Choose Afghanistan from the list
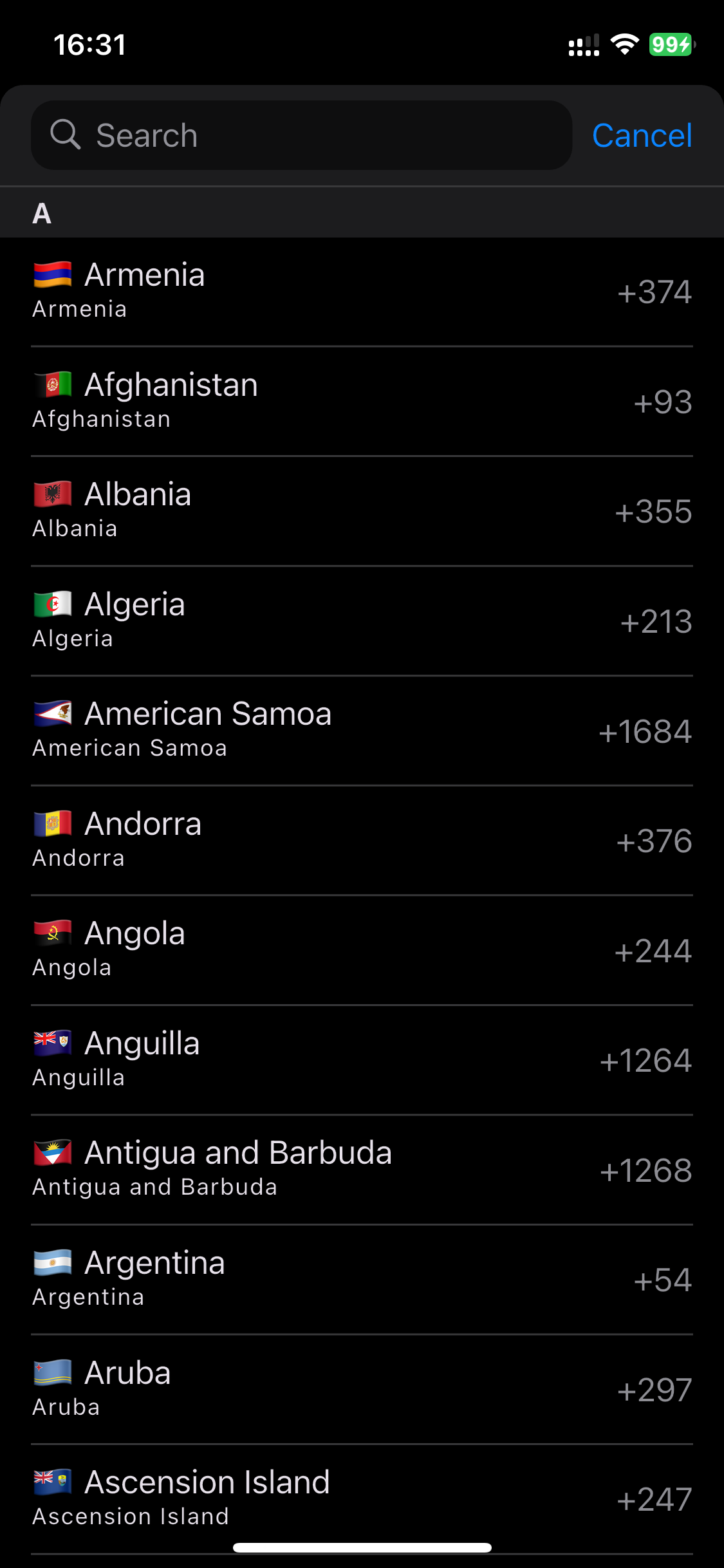 tap(362, 402)
